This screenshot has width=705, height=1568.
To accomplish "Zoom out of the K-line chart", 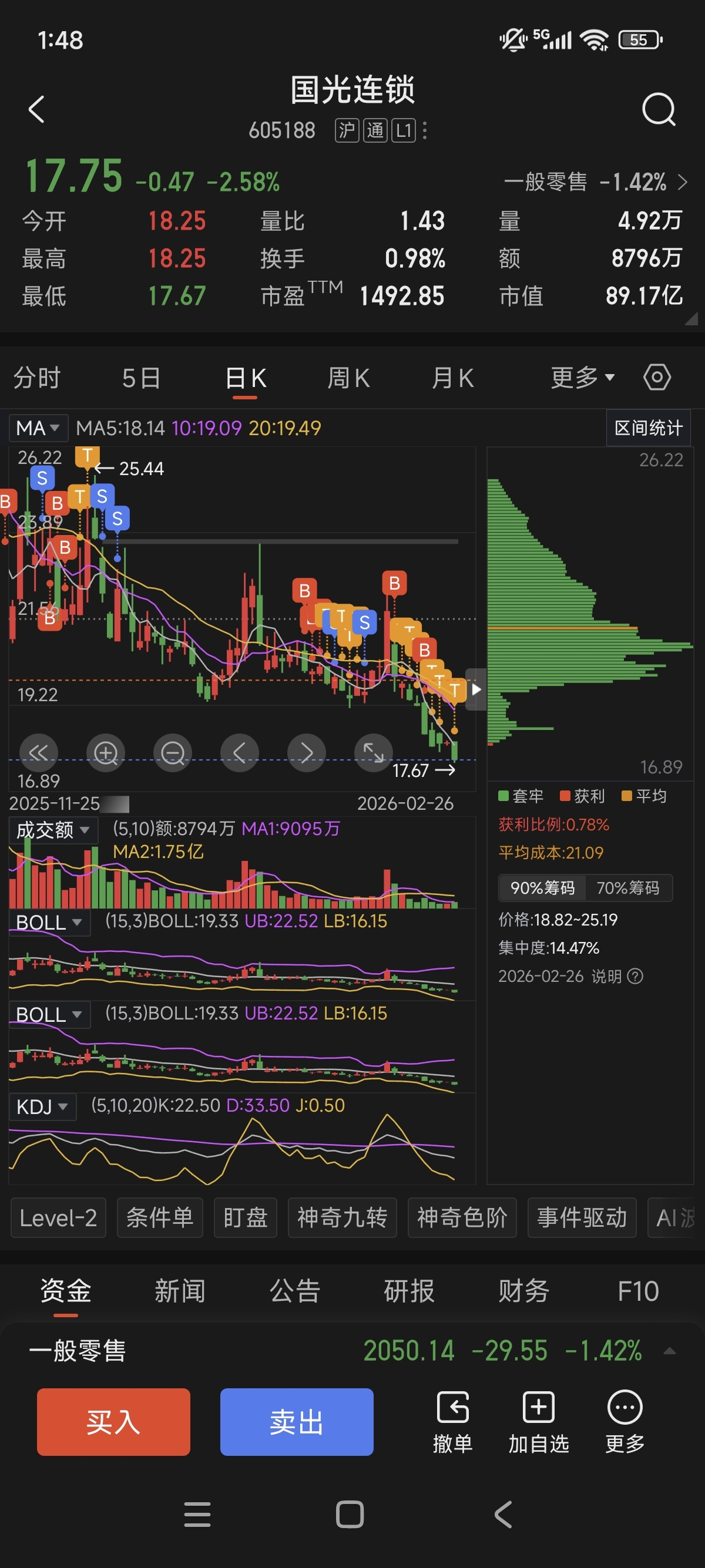I will tap(173, 753).
